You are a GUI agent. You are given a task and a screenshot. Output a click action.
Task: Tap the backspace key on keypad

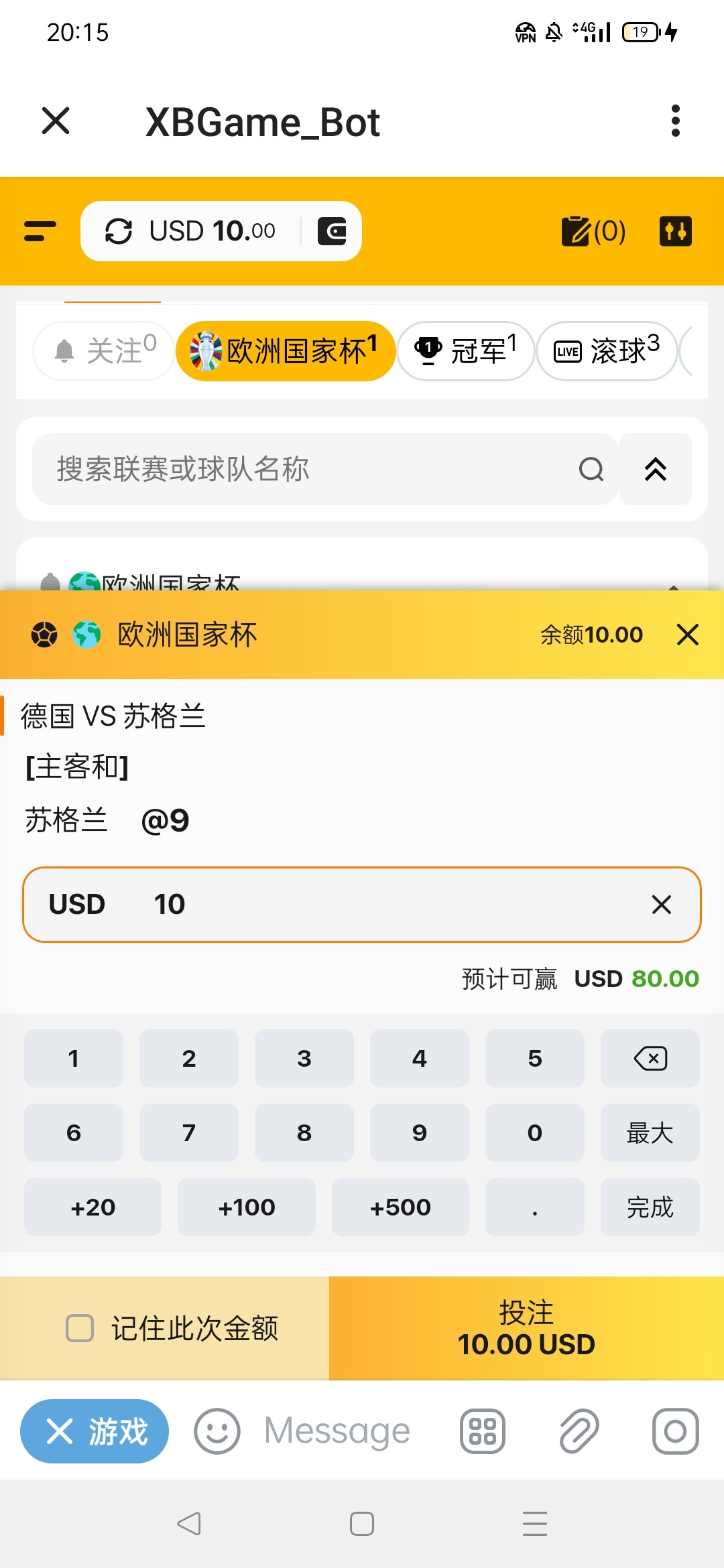[x=650, y=1059]
